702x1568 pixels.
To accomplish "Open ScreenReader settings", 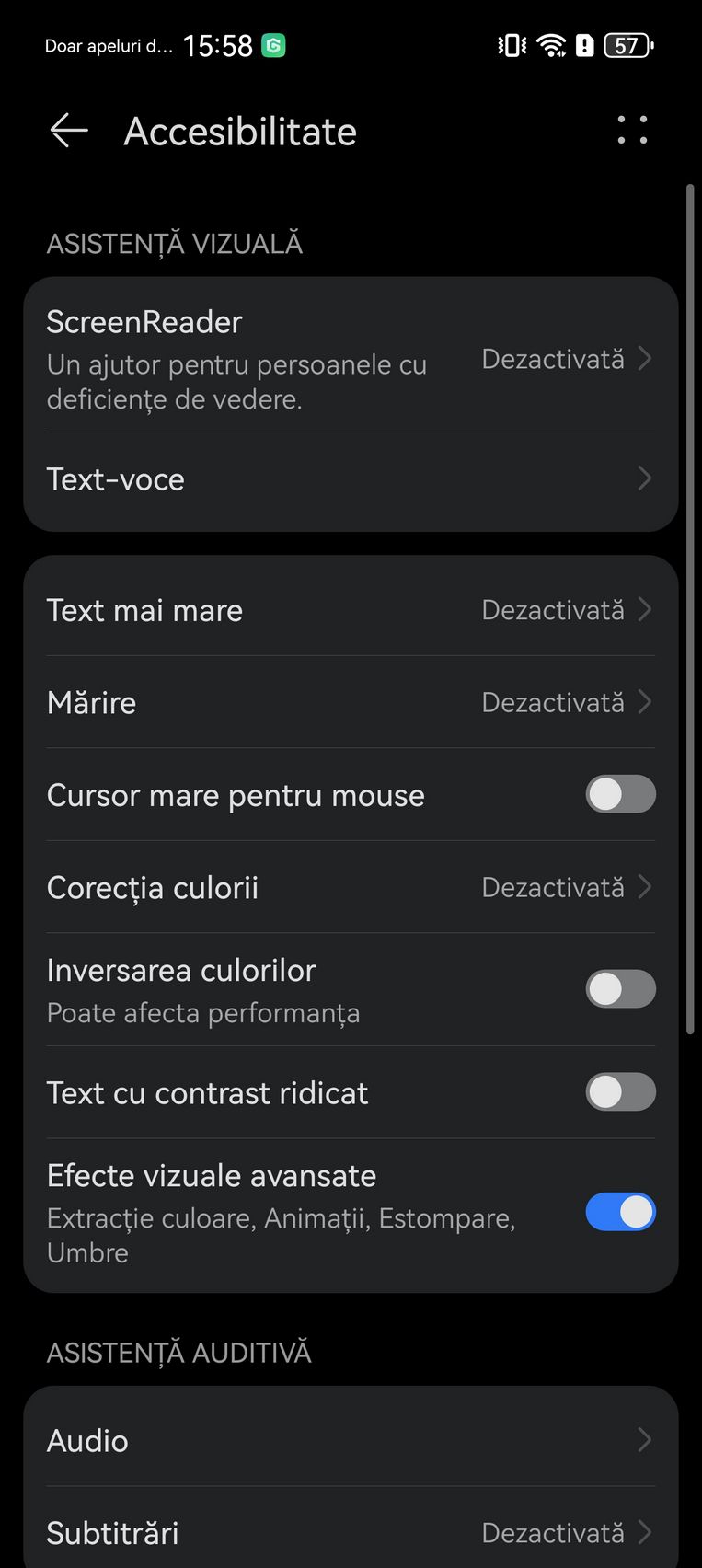I will [x=351, y=359].
